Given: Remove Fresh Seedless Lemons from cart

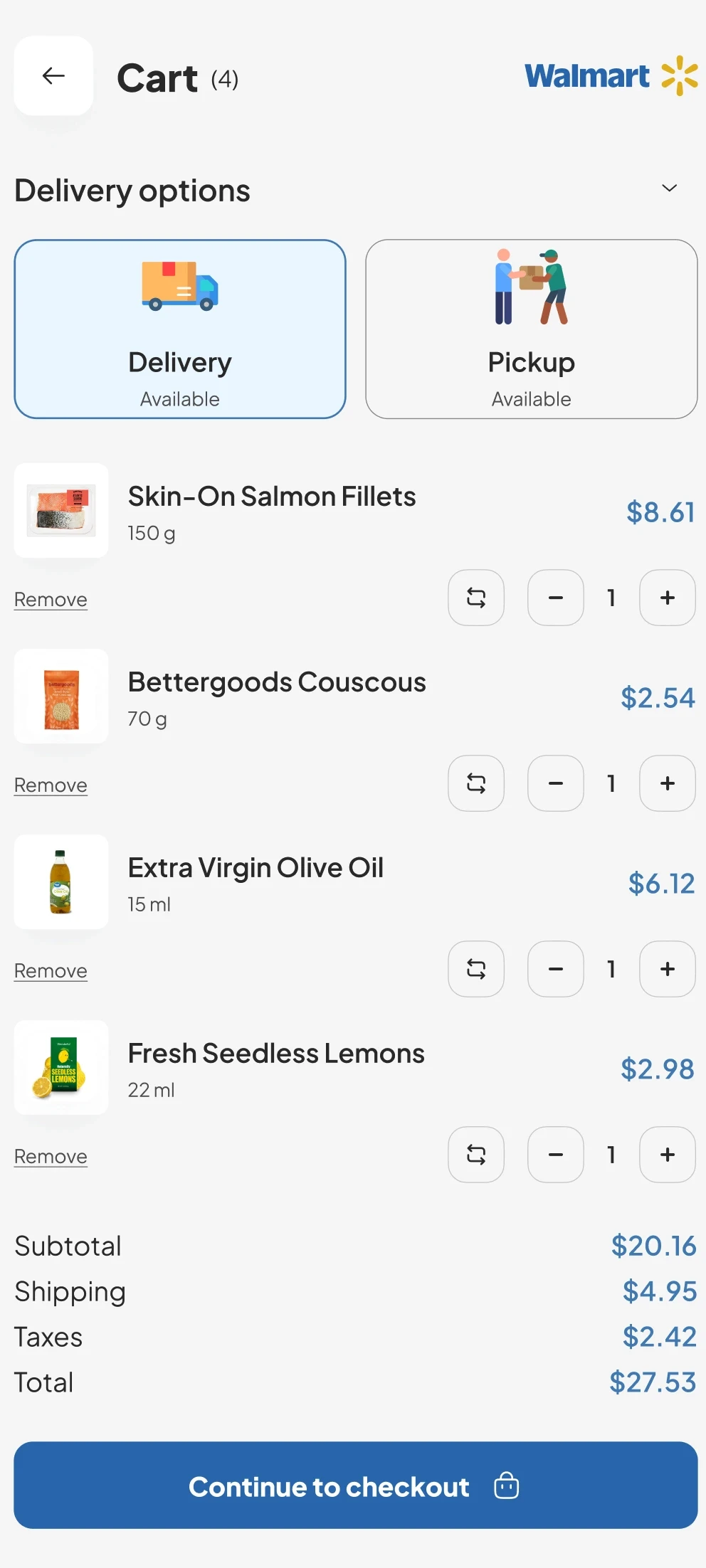Looking at the screenshot, I should point(51,1157).
